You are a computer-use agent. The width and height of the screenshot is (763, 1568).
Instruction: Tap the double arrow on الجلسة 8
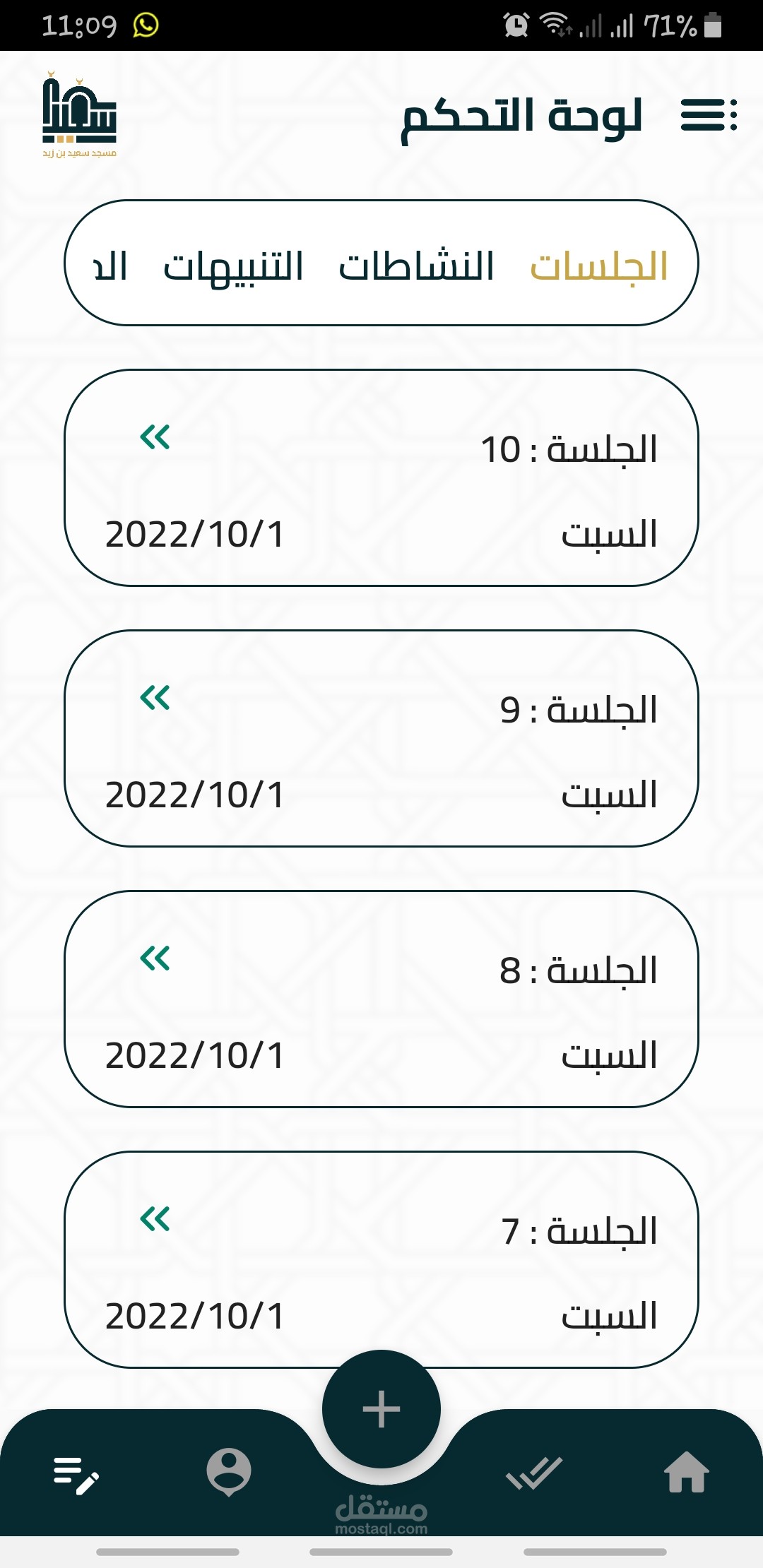click(x=155, y=958)
